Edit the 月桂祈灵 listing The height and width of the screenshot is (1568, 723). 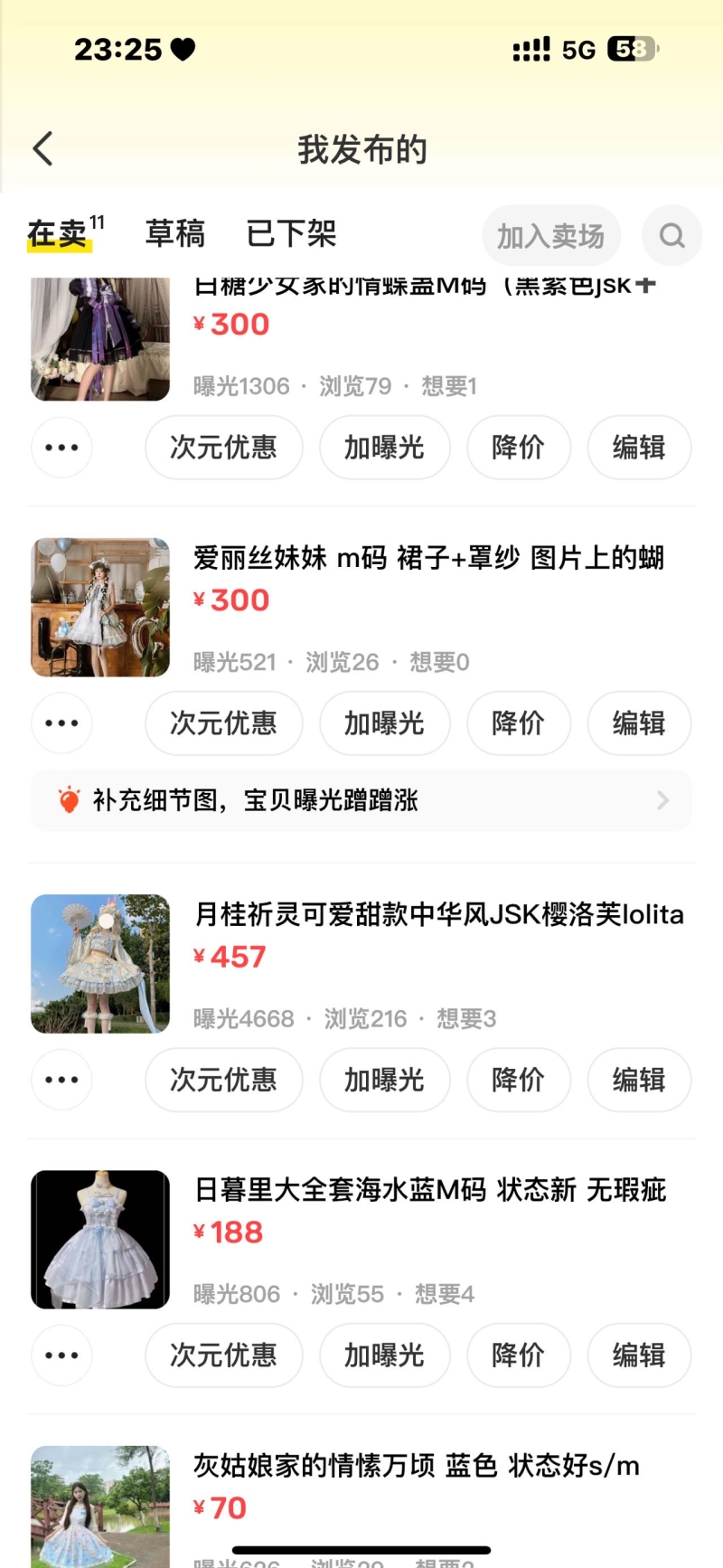pos(639,1080)
